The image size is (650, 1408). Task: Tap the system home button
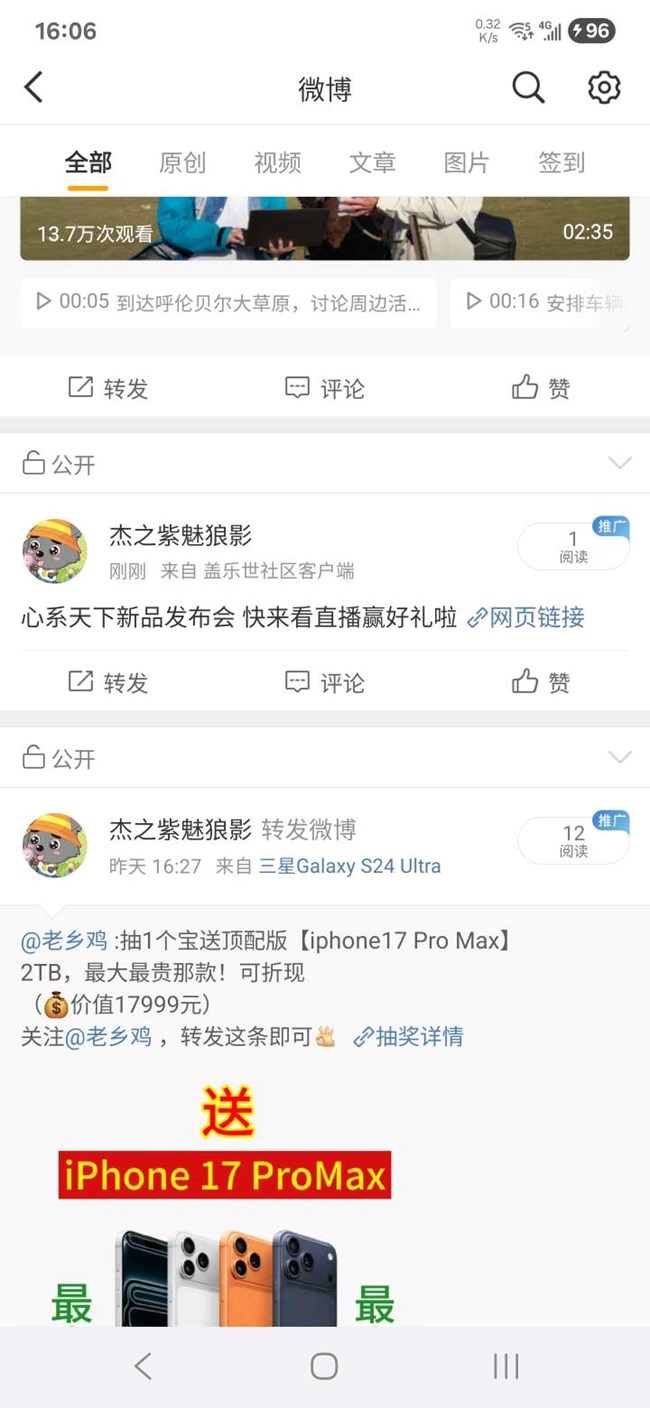pos(324,1366)
